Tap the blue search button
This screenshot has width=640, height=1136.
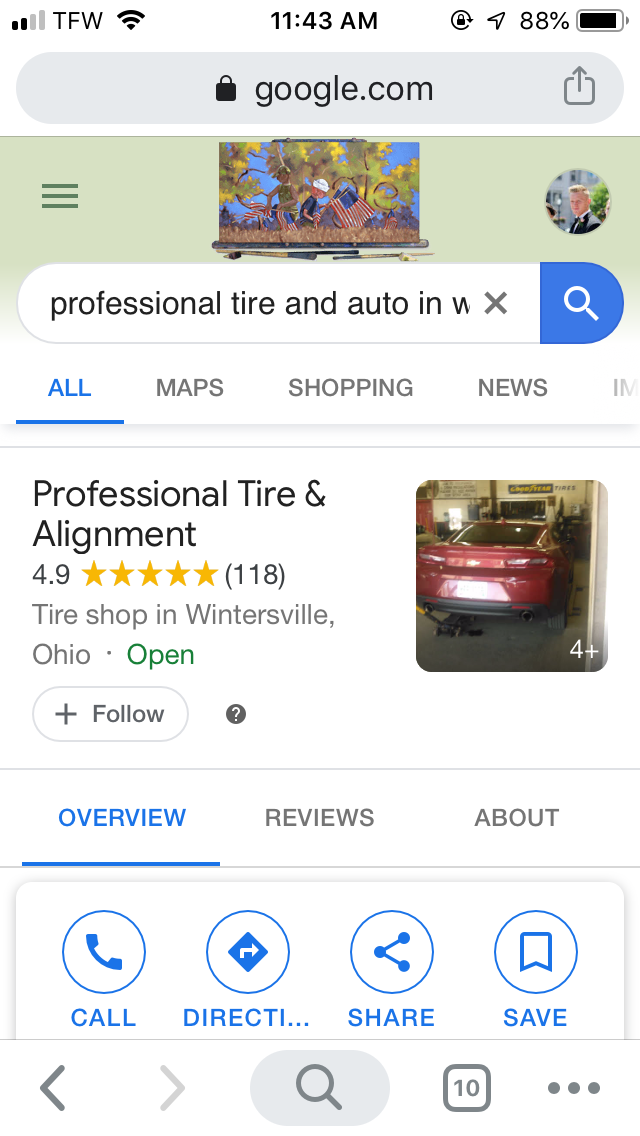coord(581,303)
